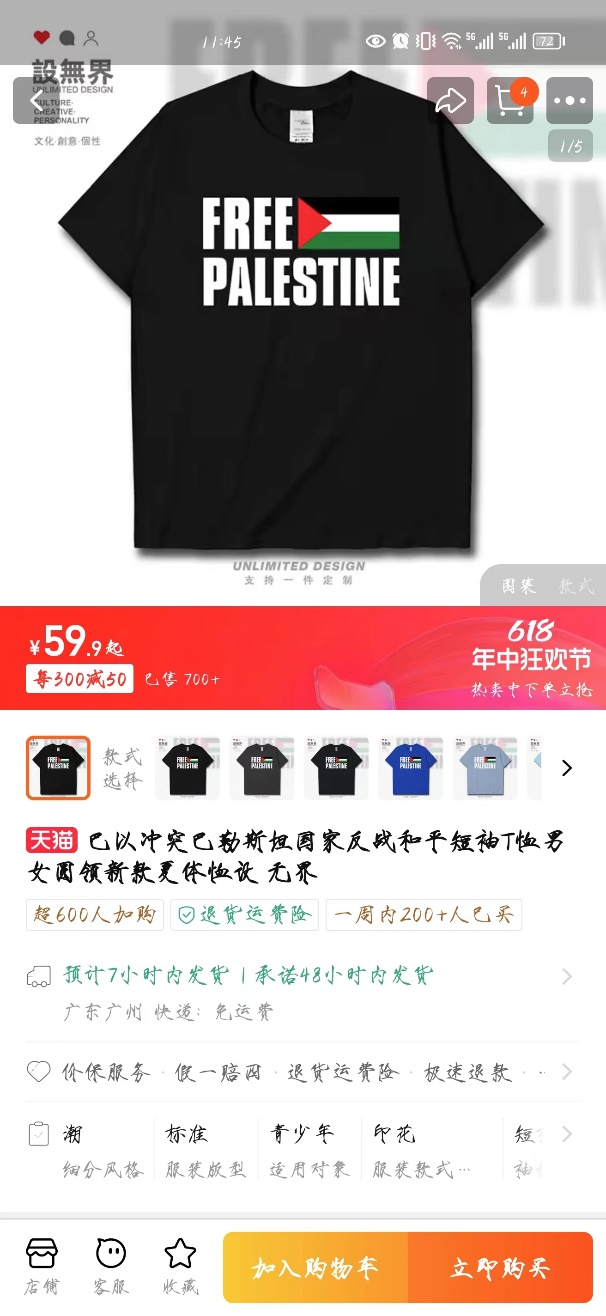
Task: Open the shopping cart icon
Action: [x=510, y=100]
